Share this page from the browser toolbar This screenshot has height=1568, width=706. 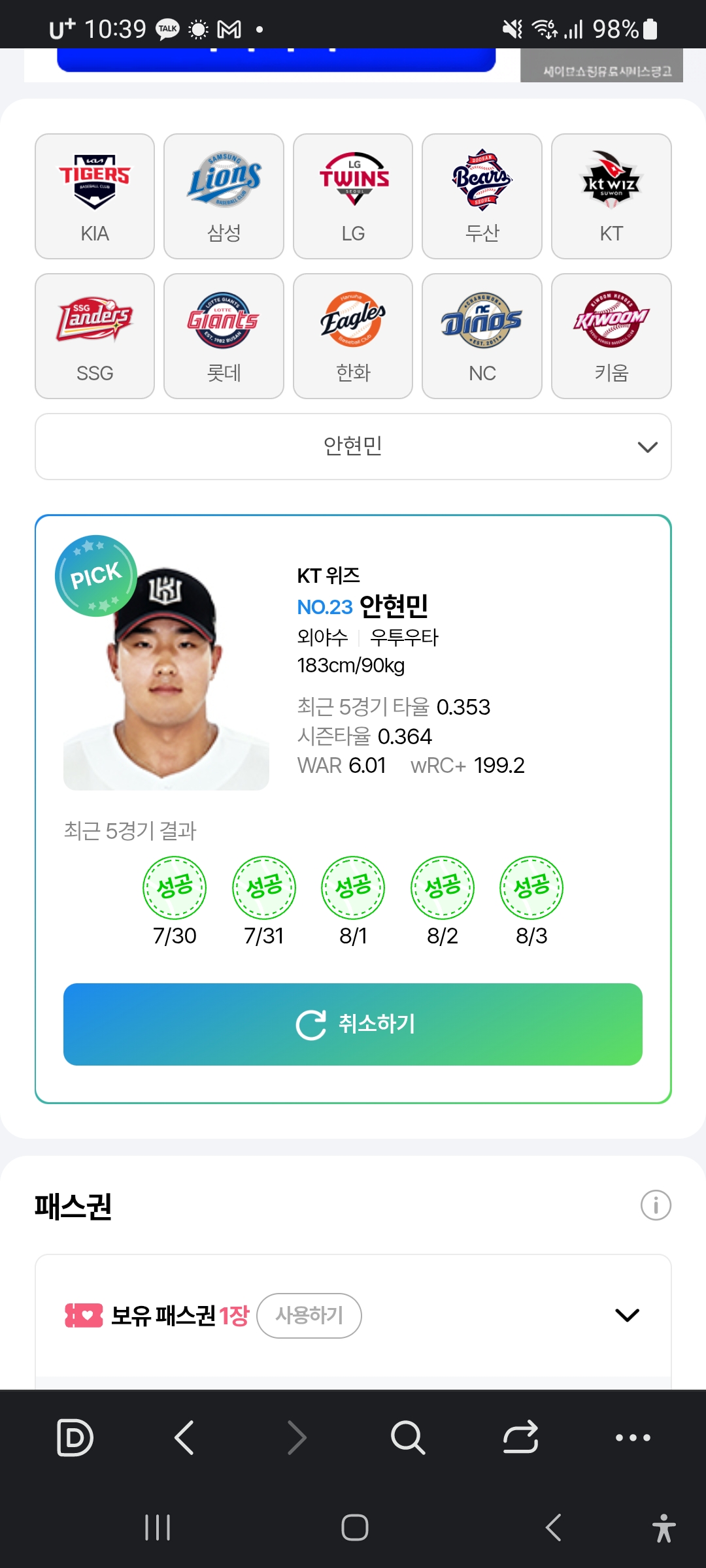pyautogui.click(x=520, y=1437)
